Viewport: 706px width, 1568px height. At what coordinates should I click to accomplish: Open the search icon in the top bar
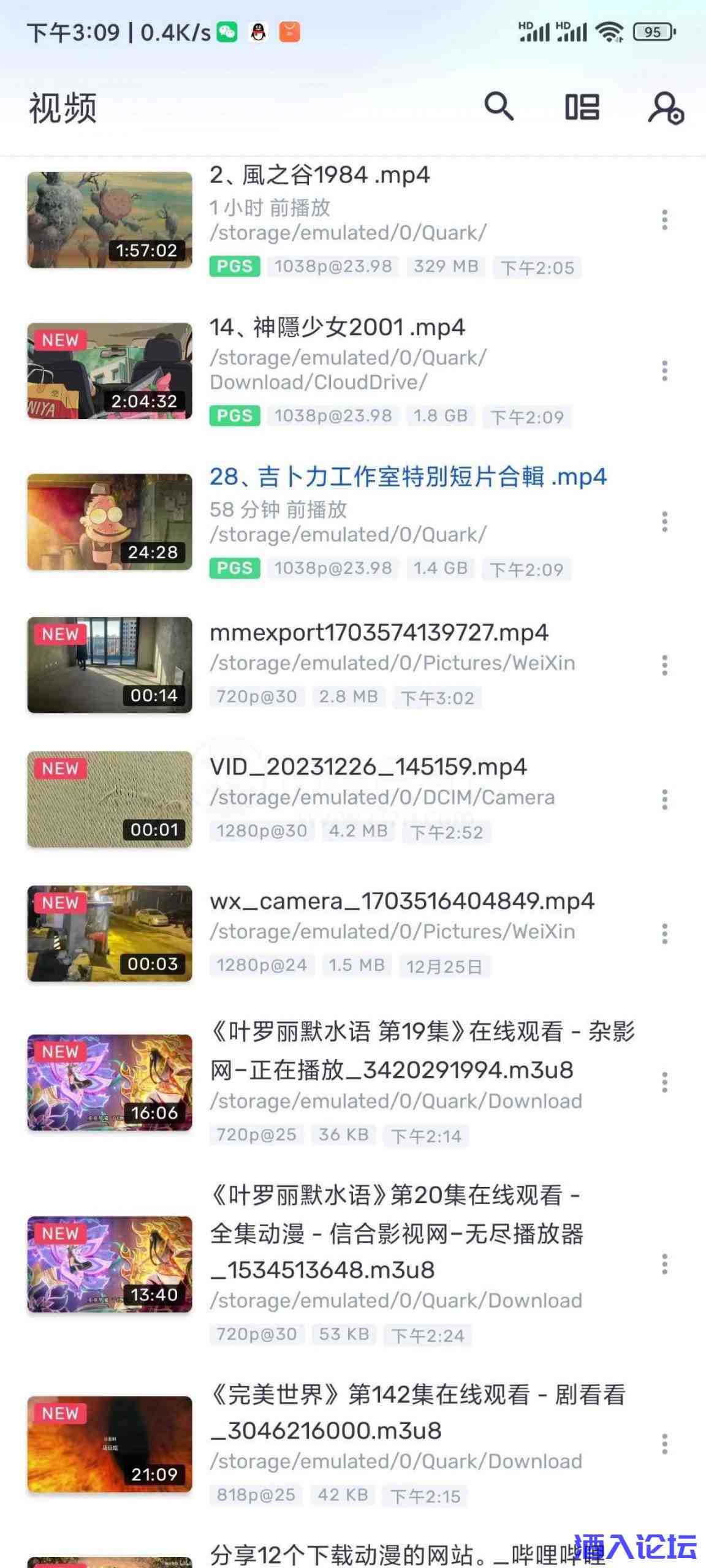[499, 105]
